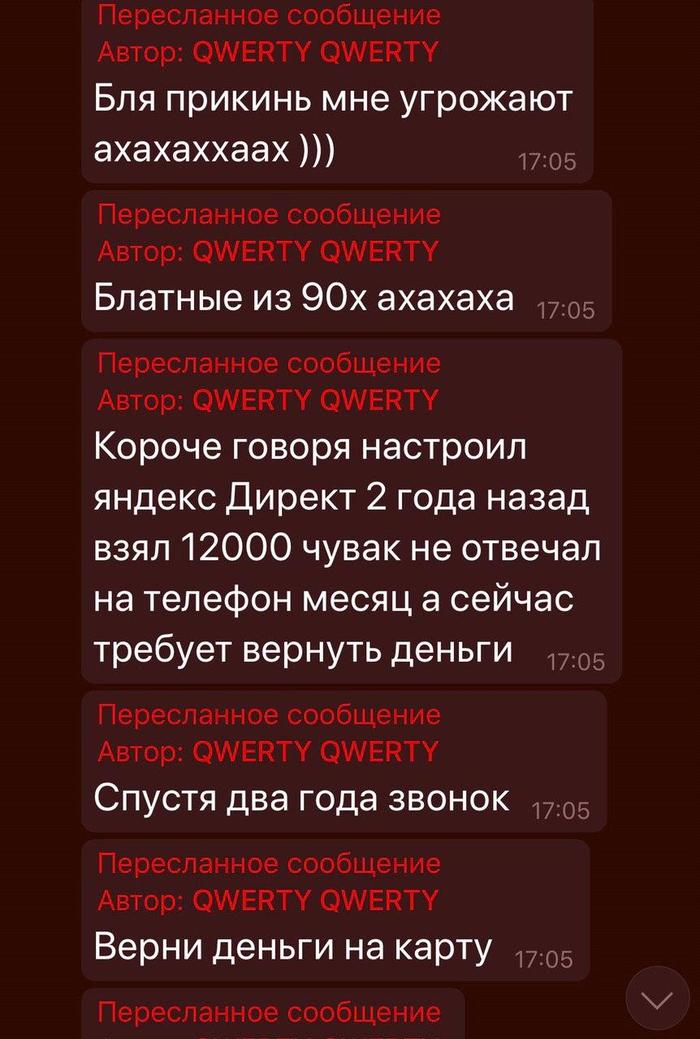Open forwarded author above "Короче говоря настроил" message
This screenshot has height=1039, width=700.
point(314,400)
